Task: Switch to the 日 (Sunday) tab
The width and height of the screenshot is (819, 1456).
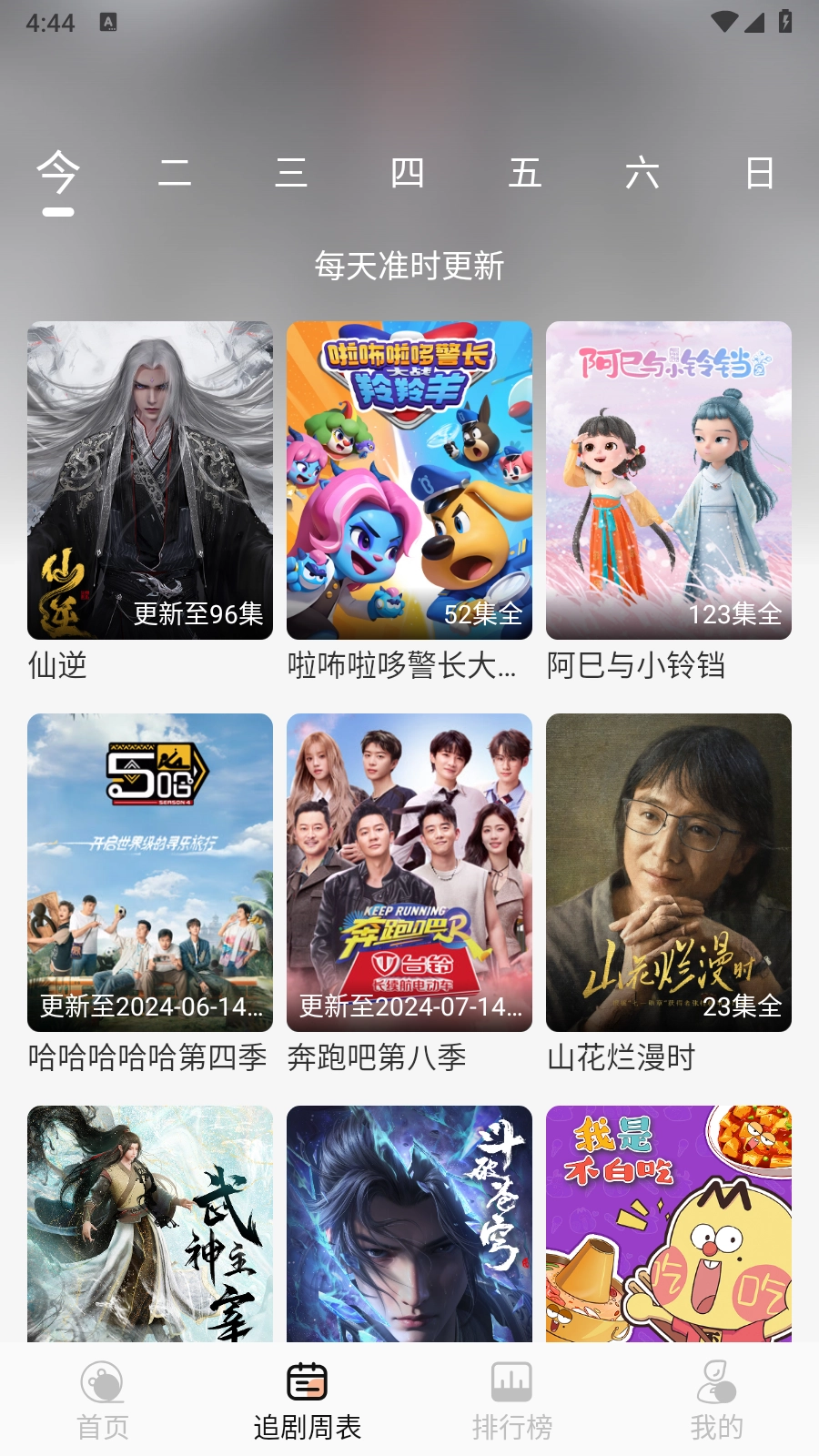Action: point(759,173)
